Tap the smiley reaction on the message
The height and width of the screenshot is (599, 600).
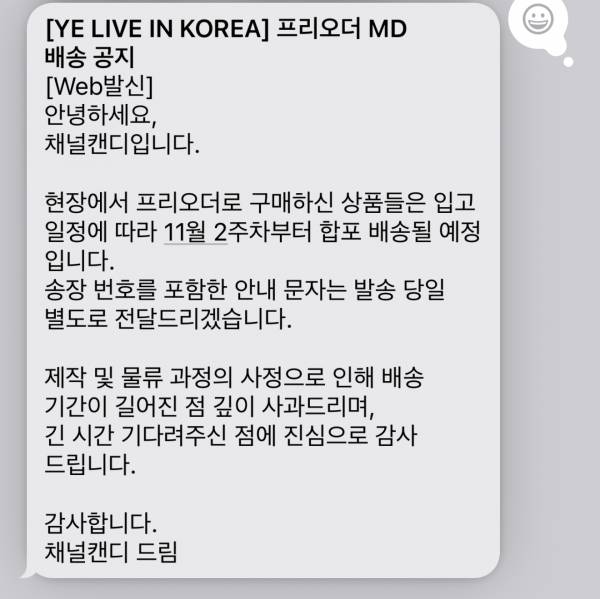pyautogui.click(x=539, y=20)
